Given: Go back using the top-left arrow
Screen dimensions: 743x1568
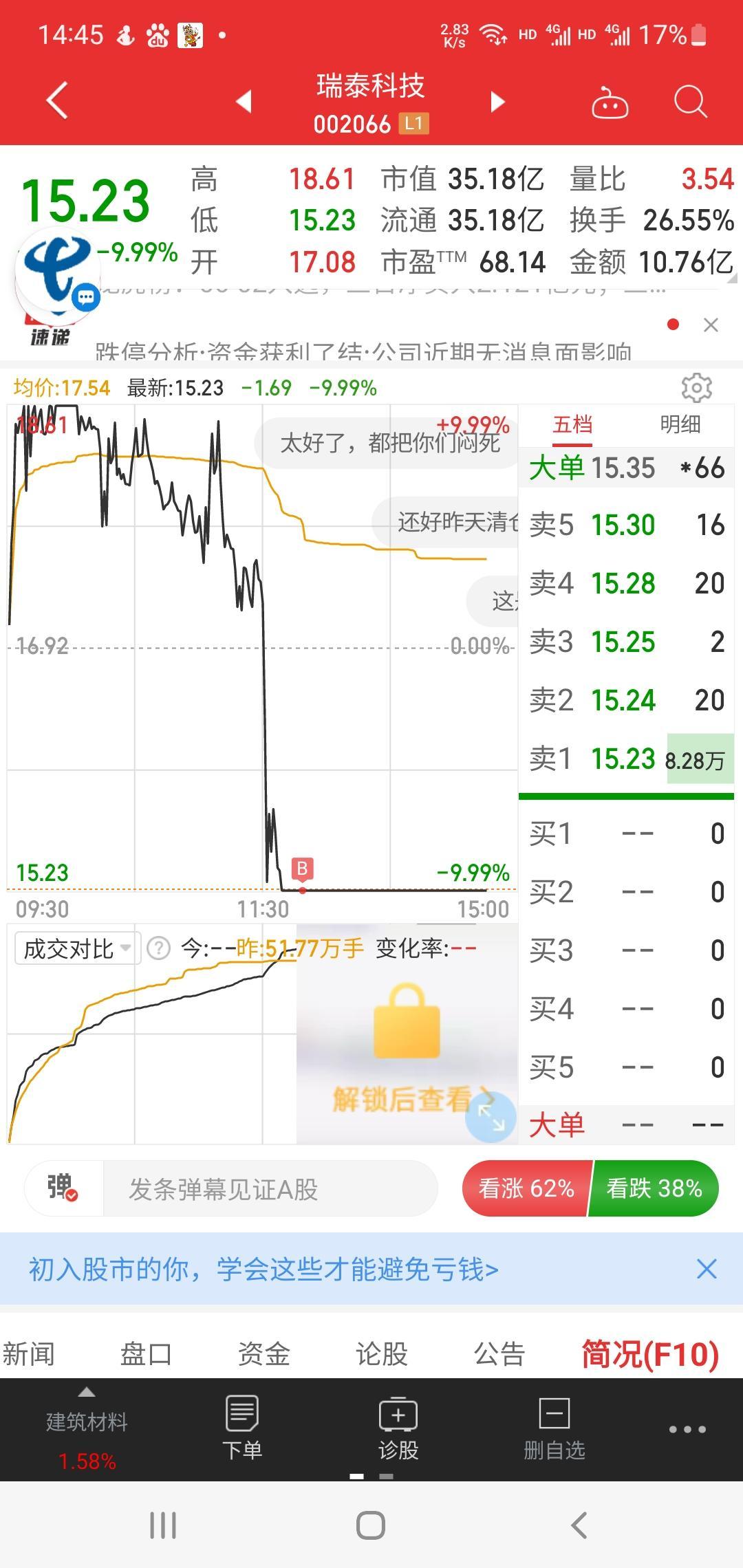Looking at the screenshot, I should 57,100.
